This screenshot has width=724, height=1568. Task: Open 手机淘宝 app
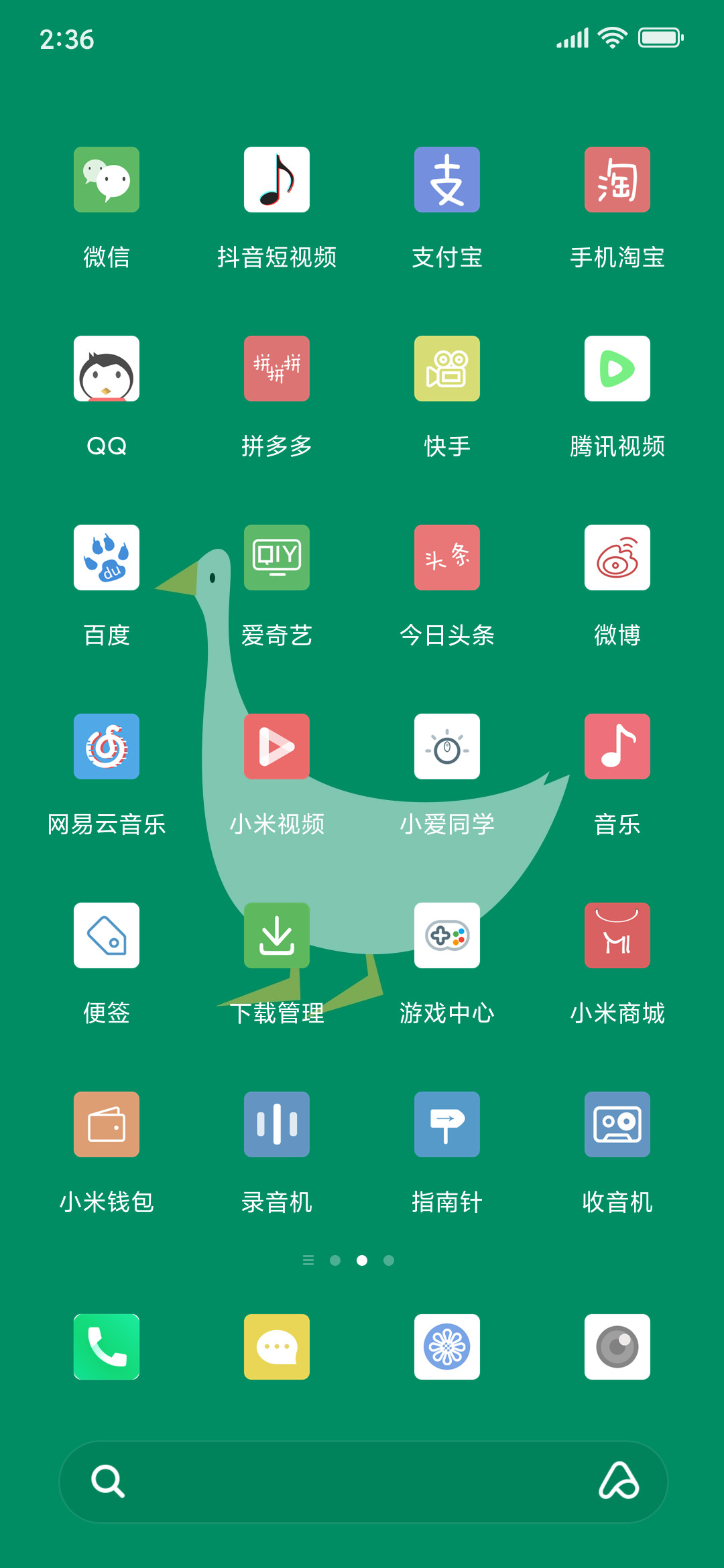(x=617, y=180)
